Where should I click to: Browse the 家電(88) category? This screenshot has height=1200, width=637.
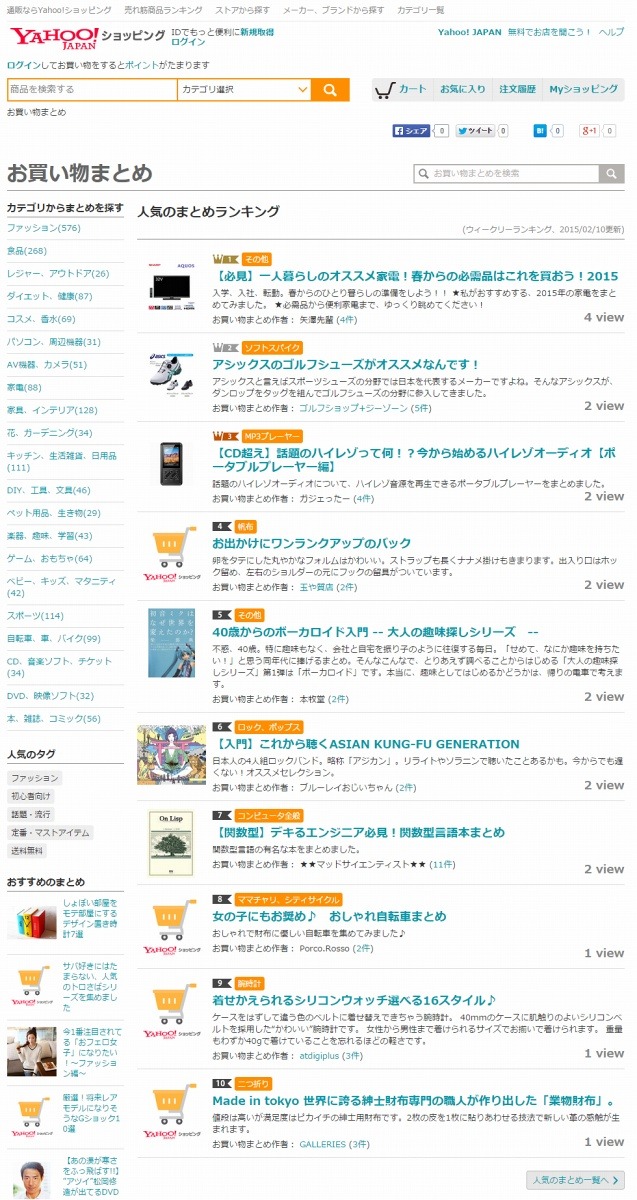25,387
